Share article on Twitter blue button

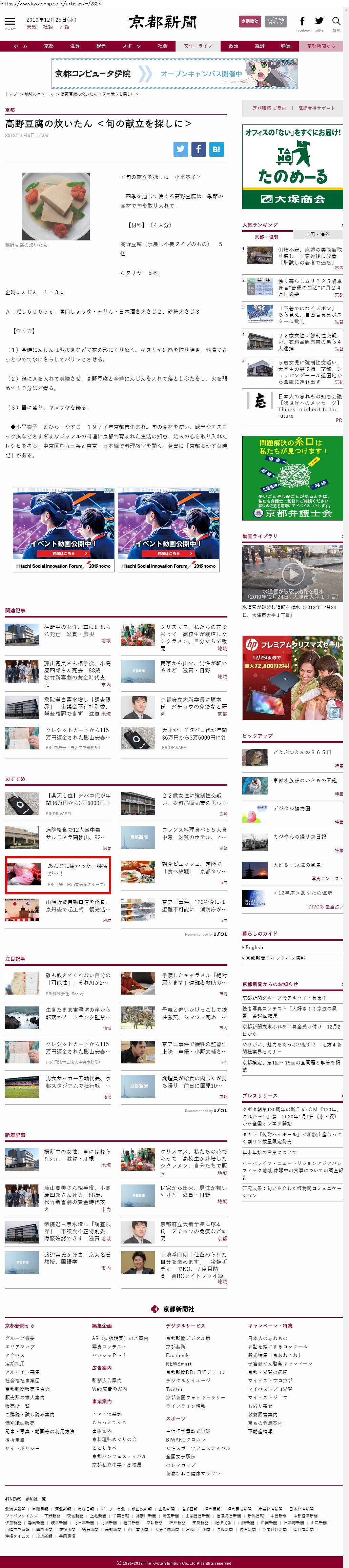point(181,149)
